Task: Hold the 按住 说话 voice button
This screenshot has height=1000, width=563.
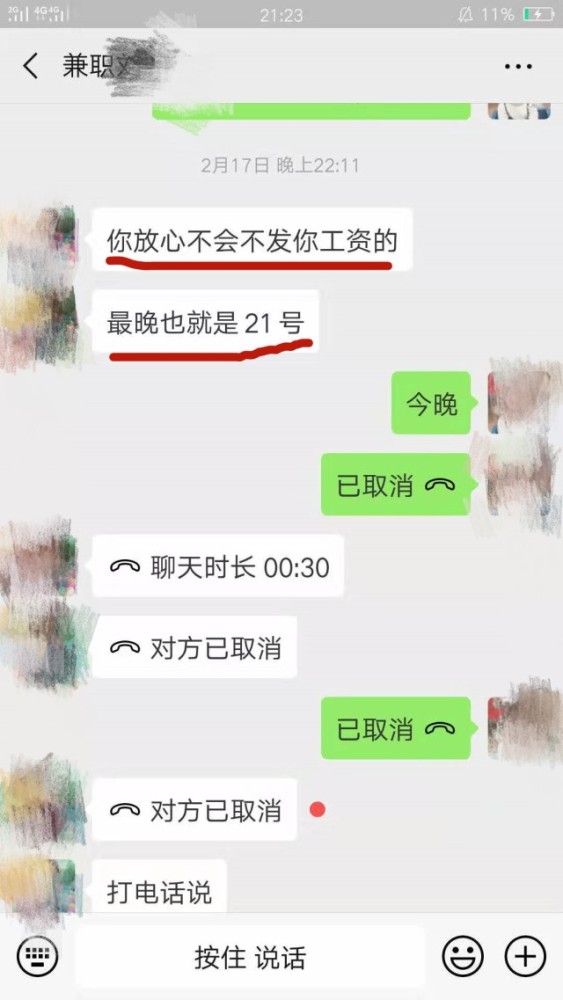Action: (x=250, y=957)
